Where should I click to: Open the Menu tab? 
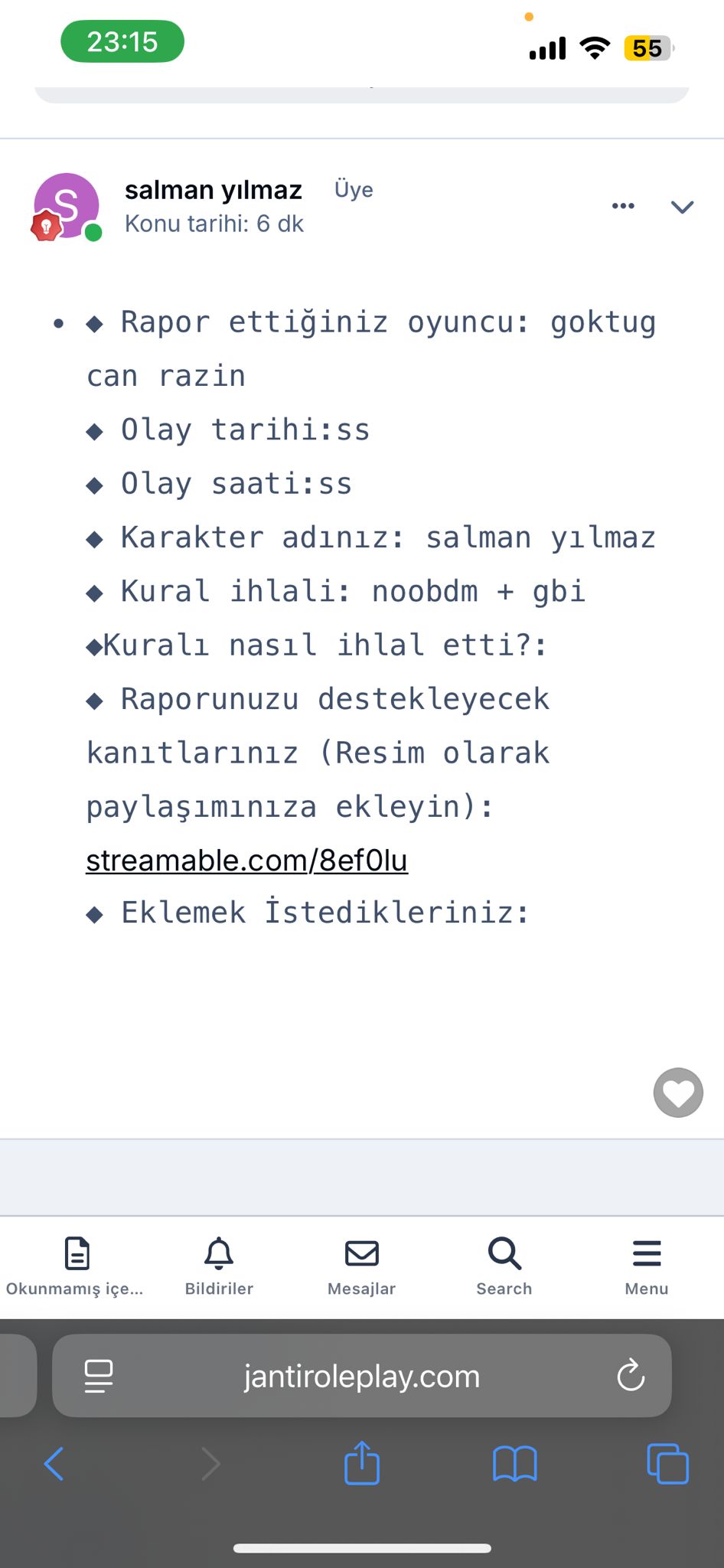point(647,1266)
